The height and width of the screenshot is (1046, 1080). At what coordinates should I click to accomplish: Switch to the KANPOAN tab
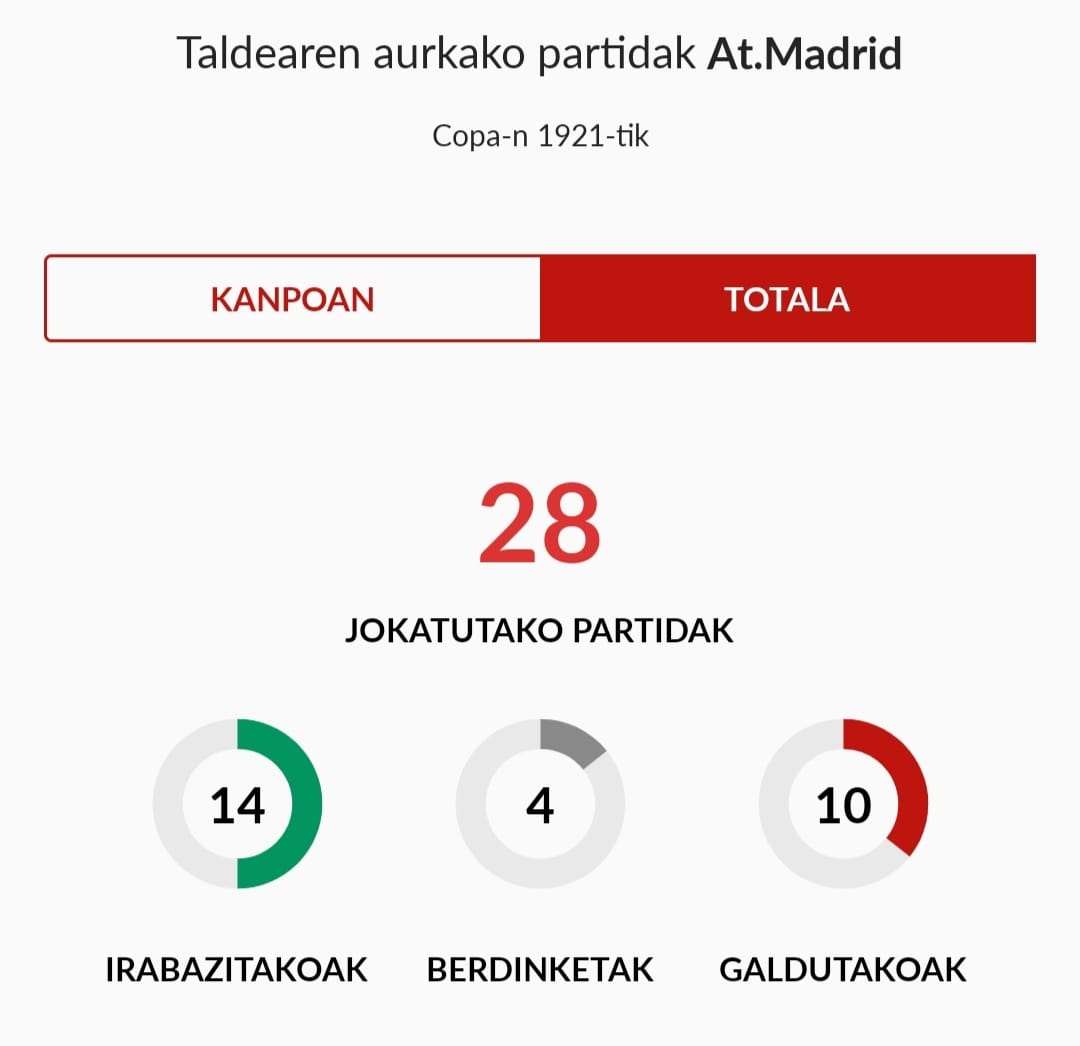click(x=292, y=299)
